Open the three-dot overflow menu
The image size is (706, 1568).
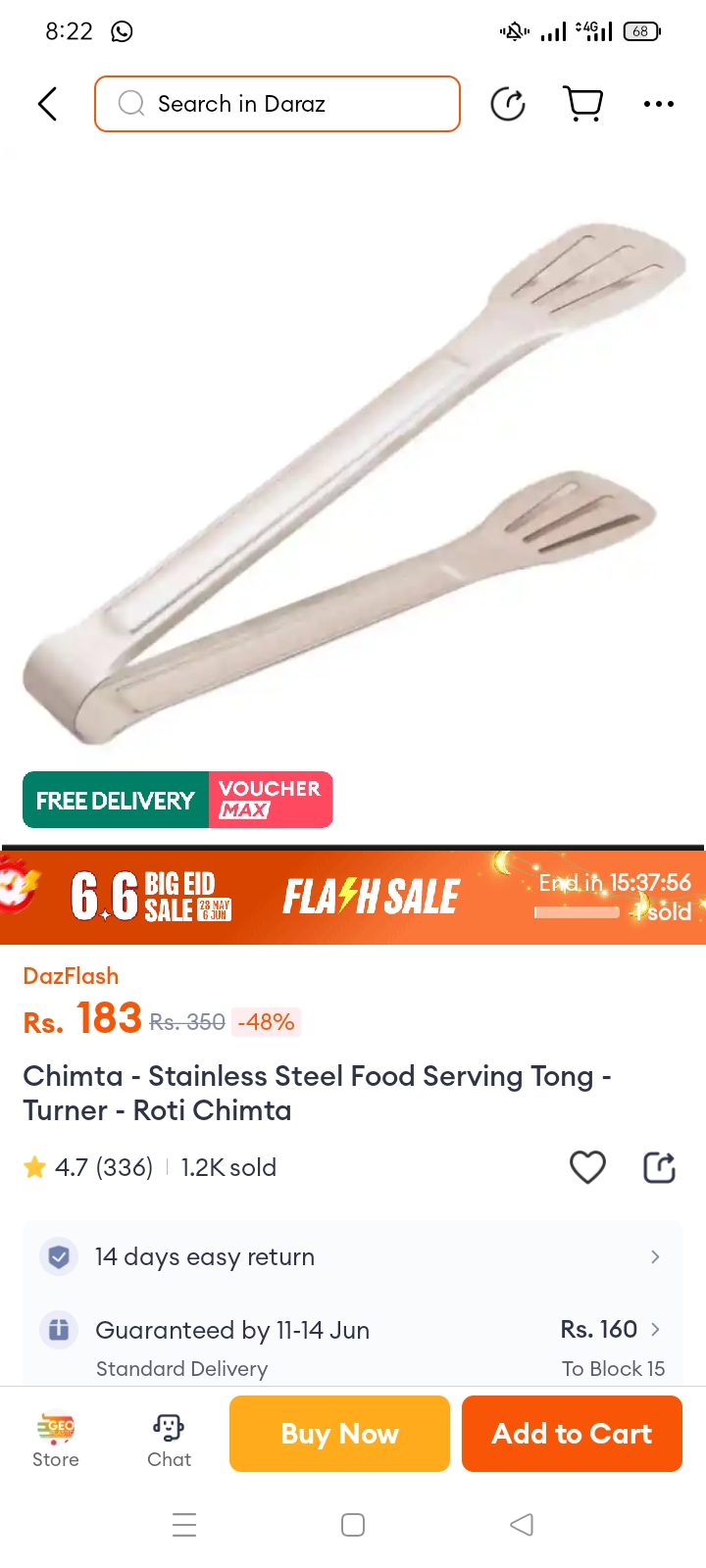658,104
